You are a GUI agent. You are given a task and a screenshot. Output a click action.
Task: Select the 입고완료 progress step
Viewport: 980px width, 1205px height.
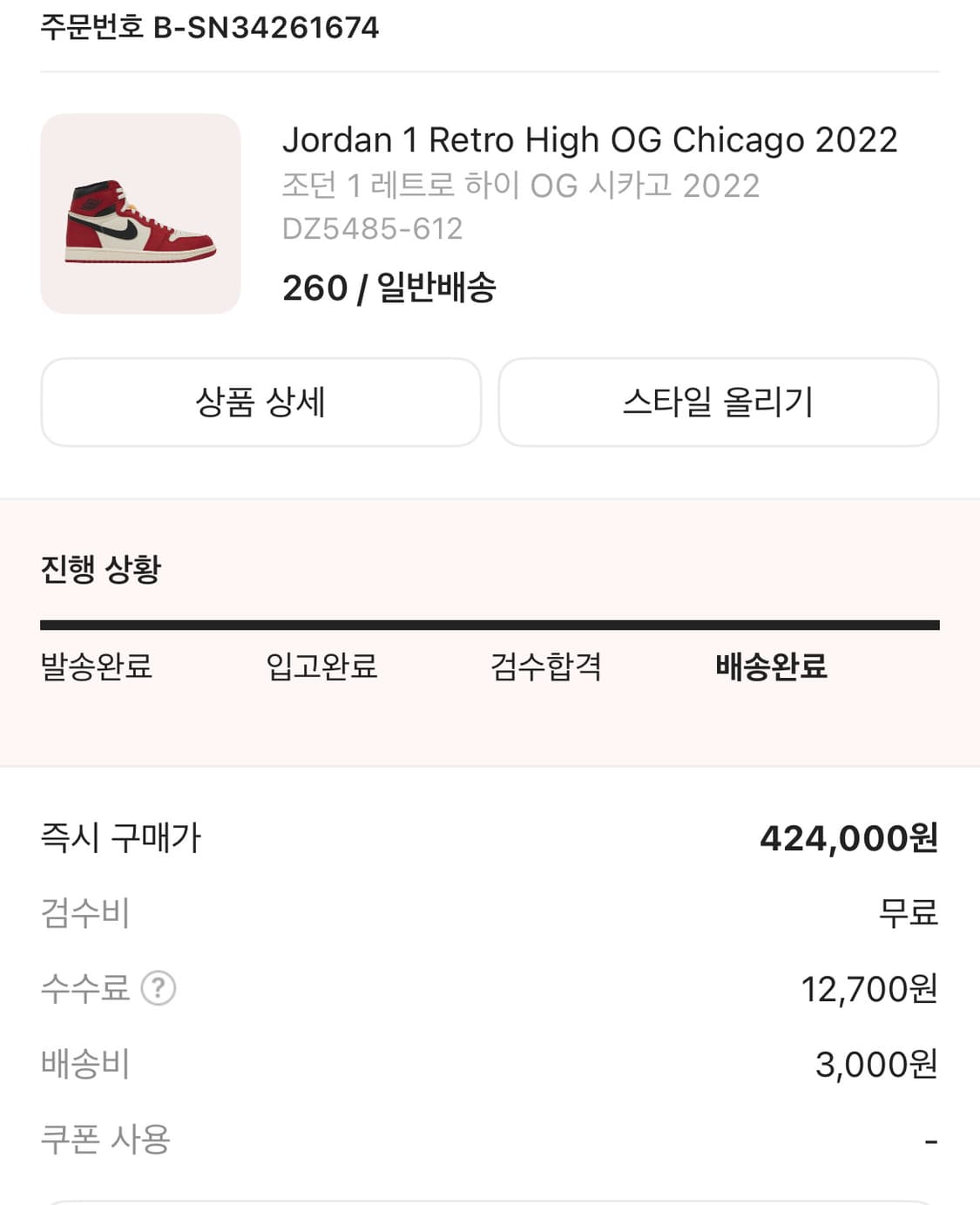pos(322,667)
